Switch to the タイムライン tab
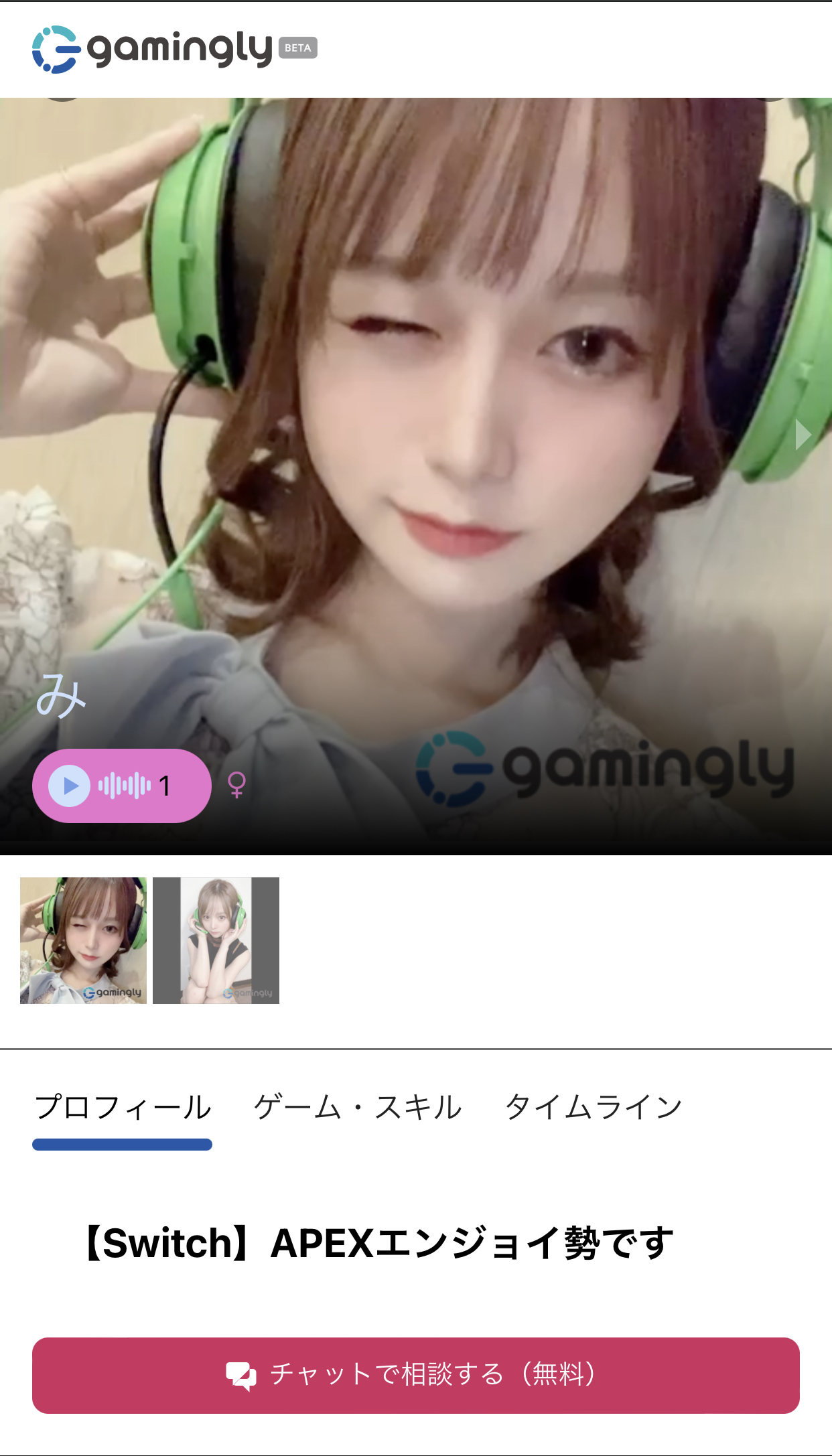The height and width of the screenshot is (1456, 832). tap(593, 1108)
